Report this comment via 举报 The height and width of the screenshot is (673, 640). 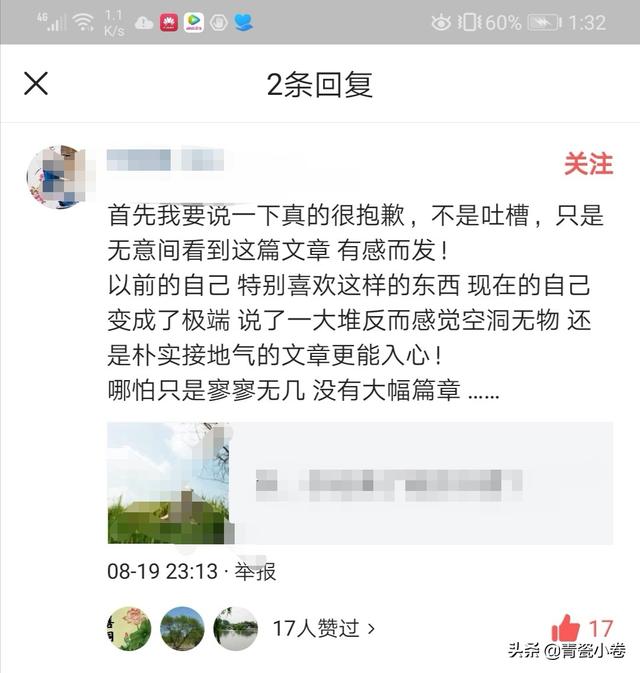[x=256, y=572]
